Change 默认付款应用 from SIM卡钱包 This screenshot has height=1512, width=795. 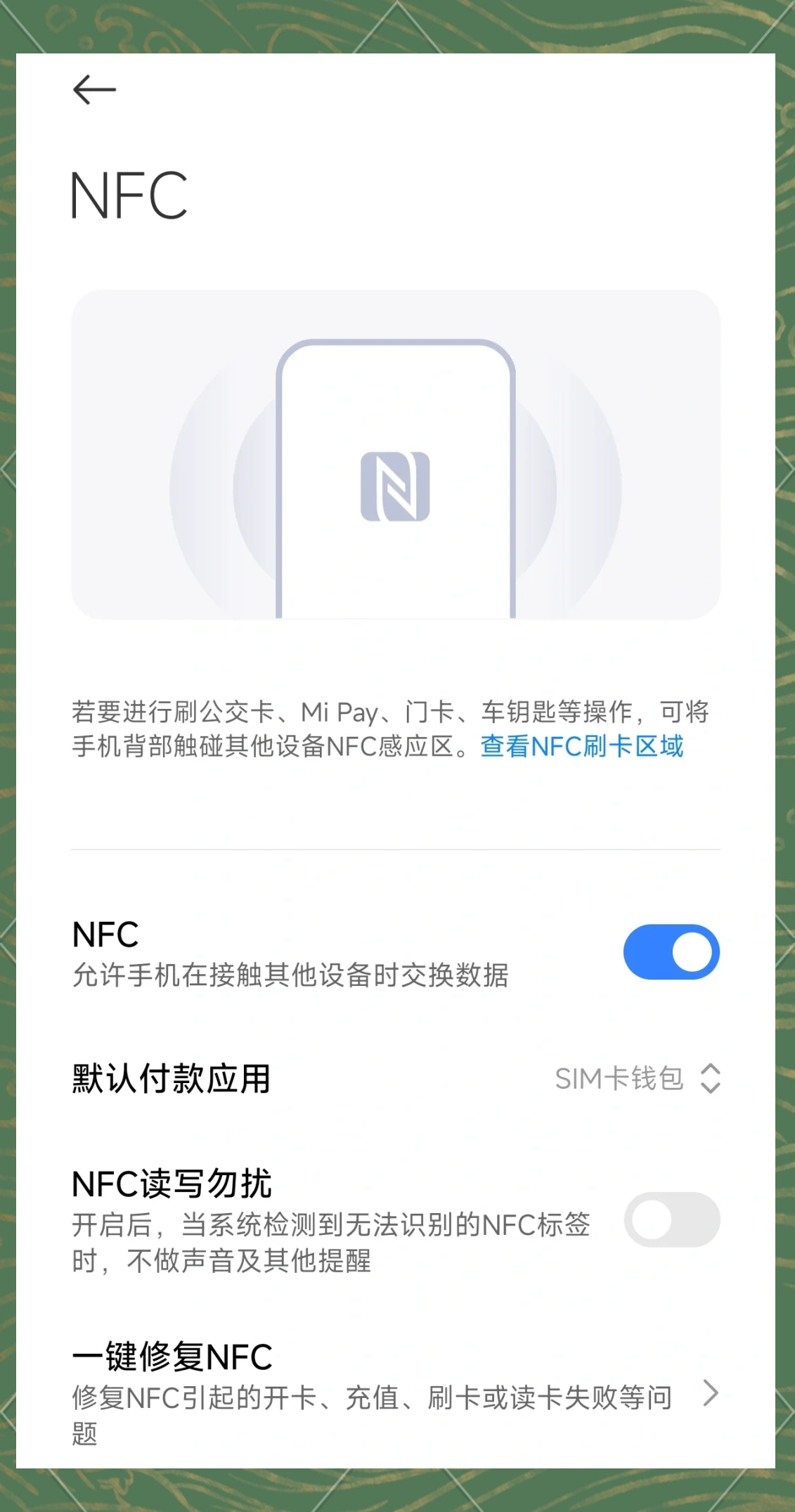[637, 1078]
